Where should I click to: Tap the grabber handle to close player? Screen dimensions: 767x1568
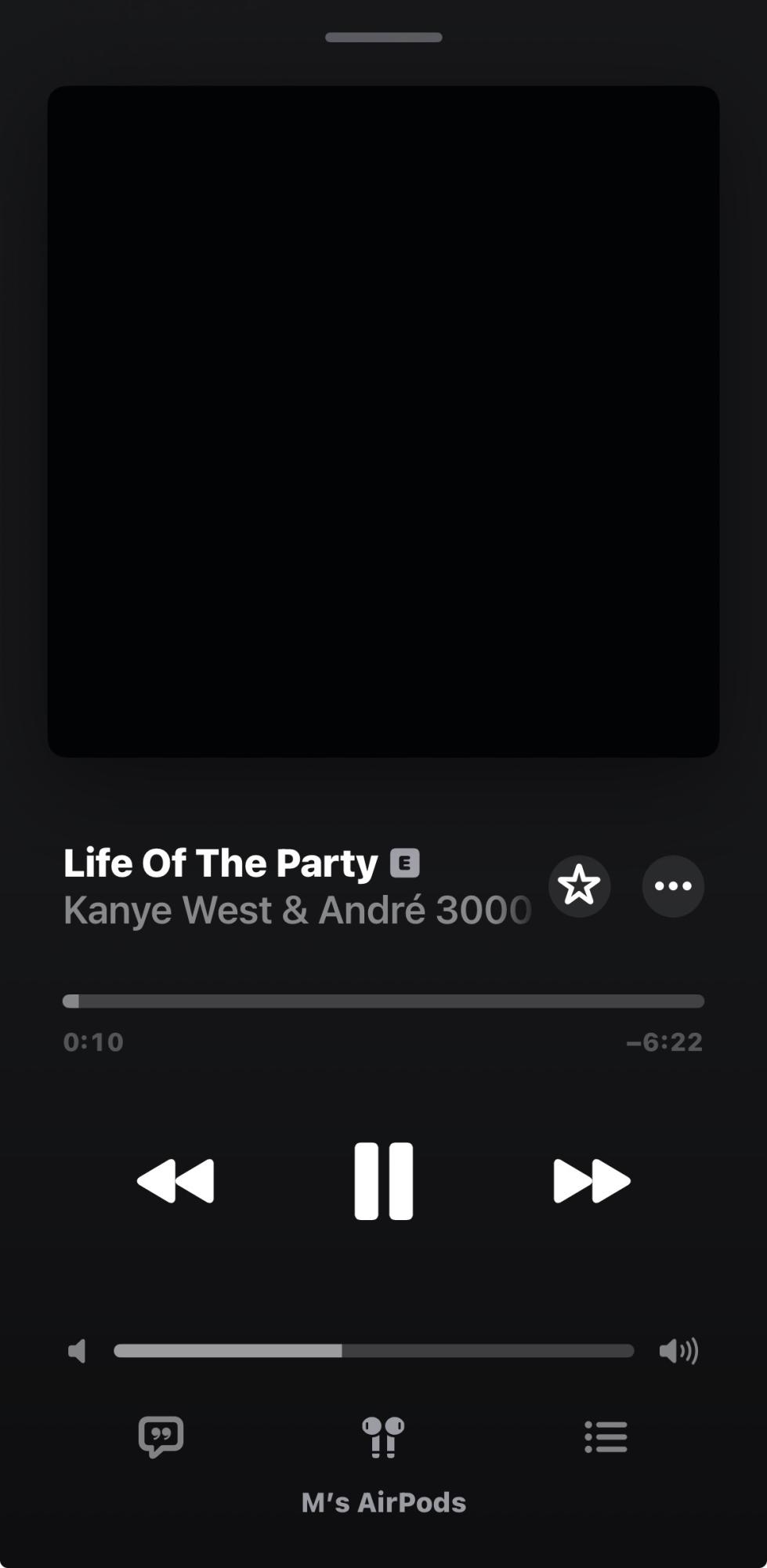[x=383, y=37]
